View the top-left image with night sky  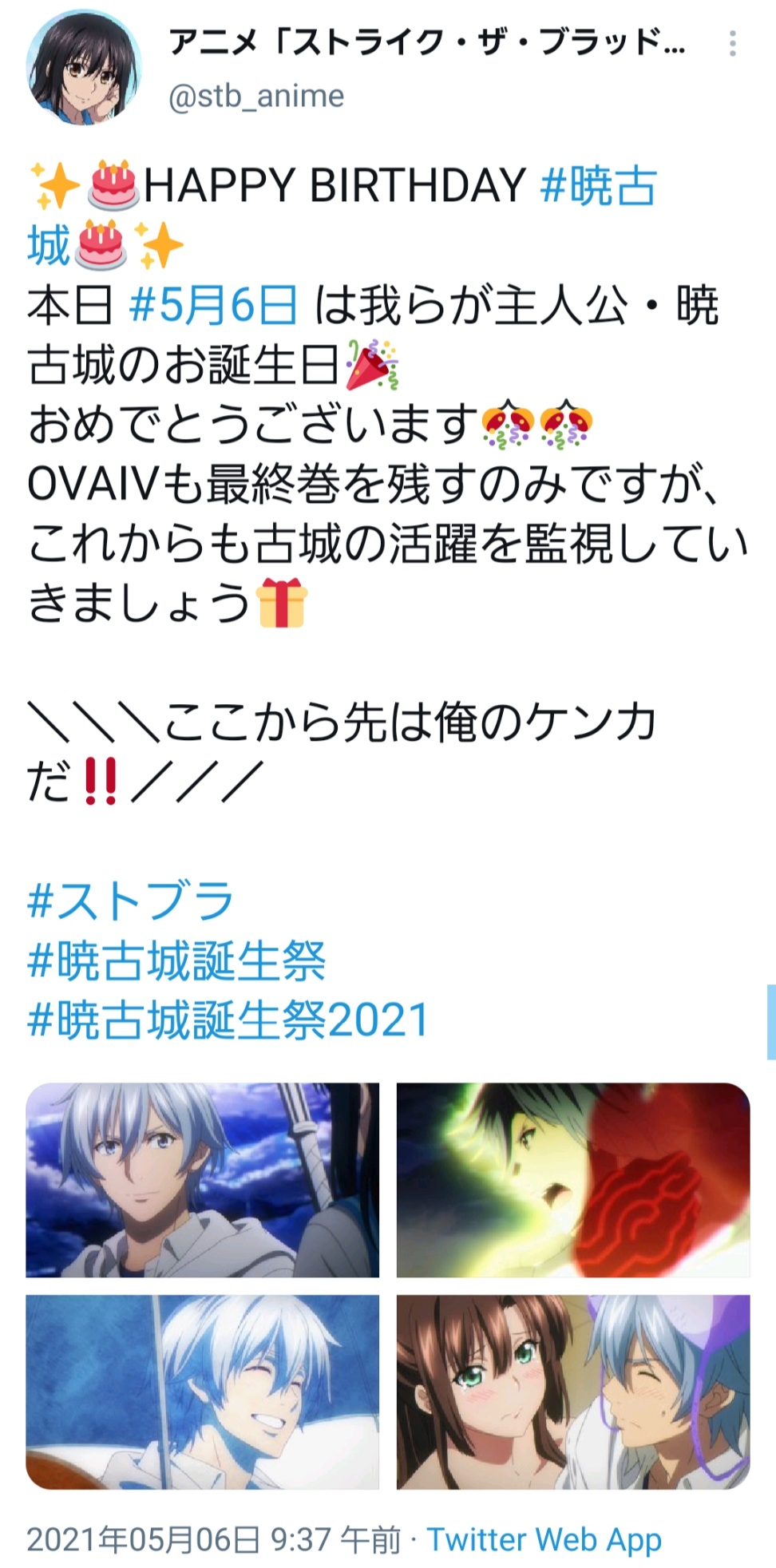click(202, 1180)
